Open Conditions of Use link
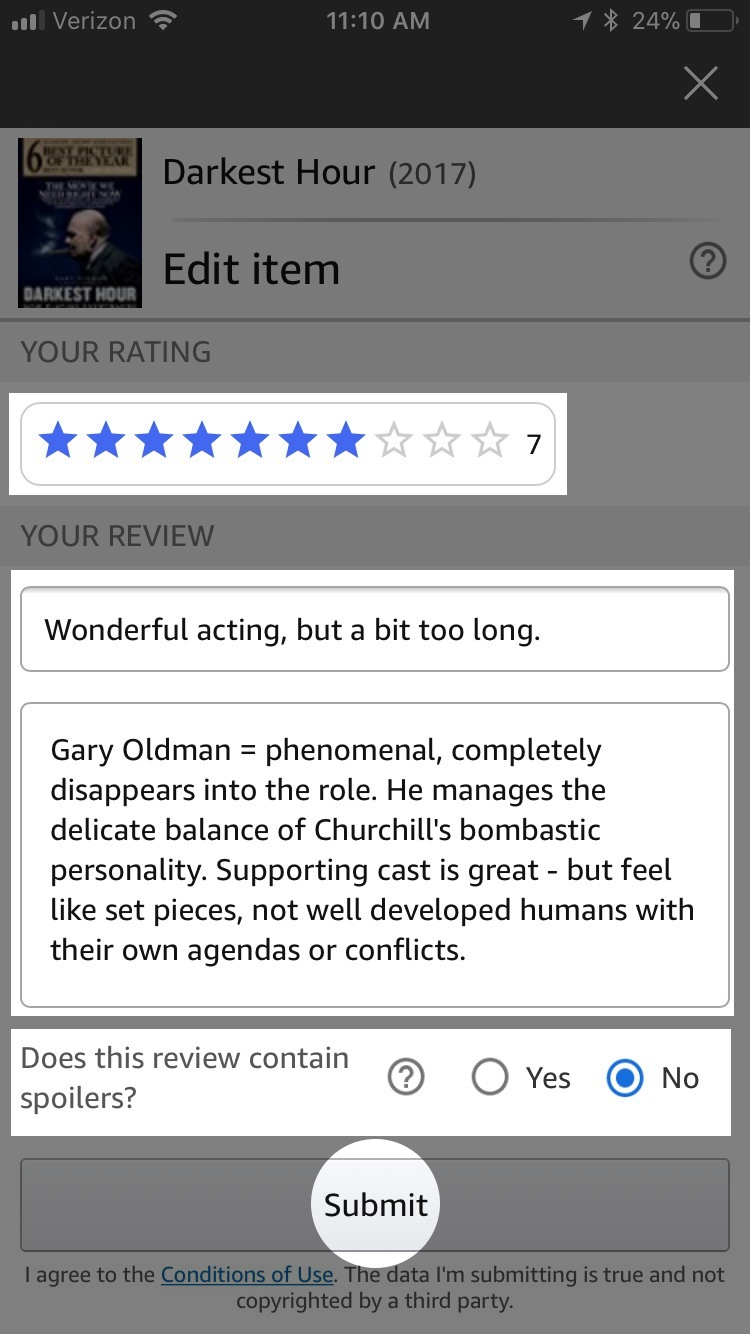 (x=247, y=1275)
